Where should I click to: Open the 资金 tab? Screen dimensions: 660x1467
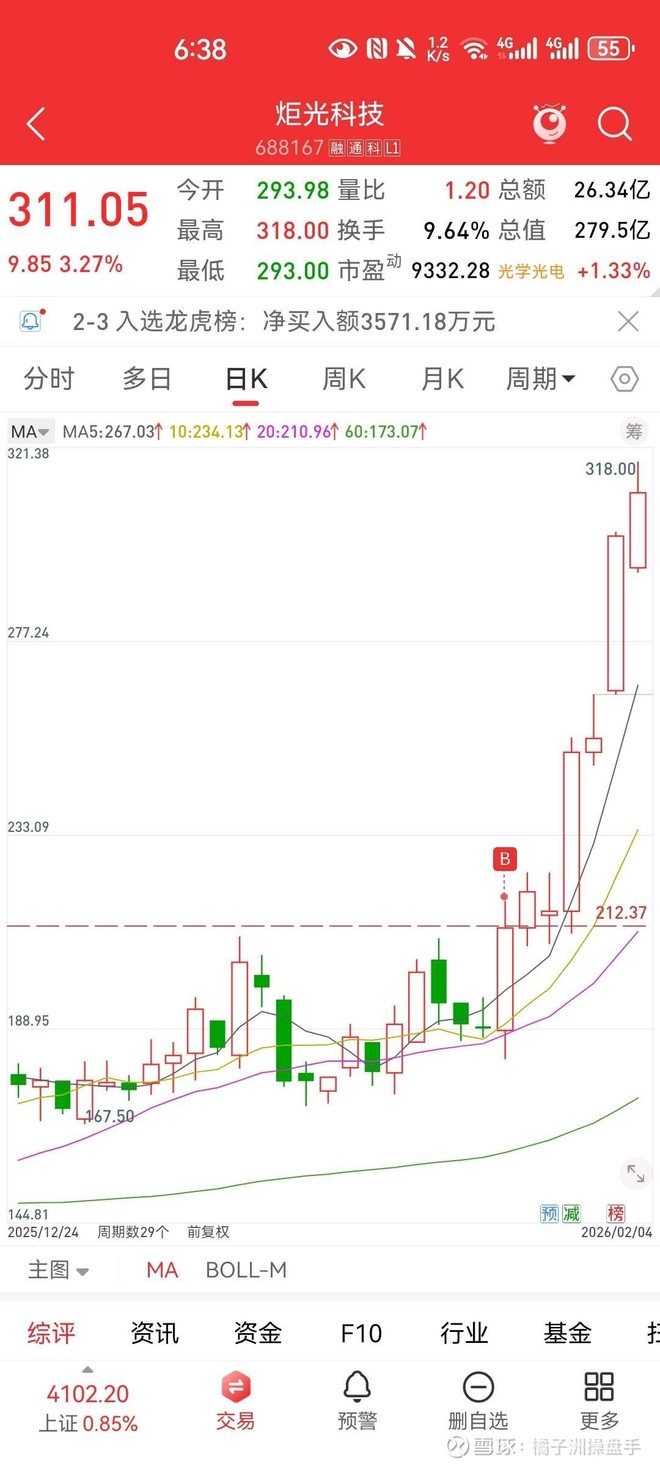[257, 1333]
